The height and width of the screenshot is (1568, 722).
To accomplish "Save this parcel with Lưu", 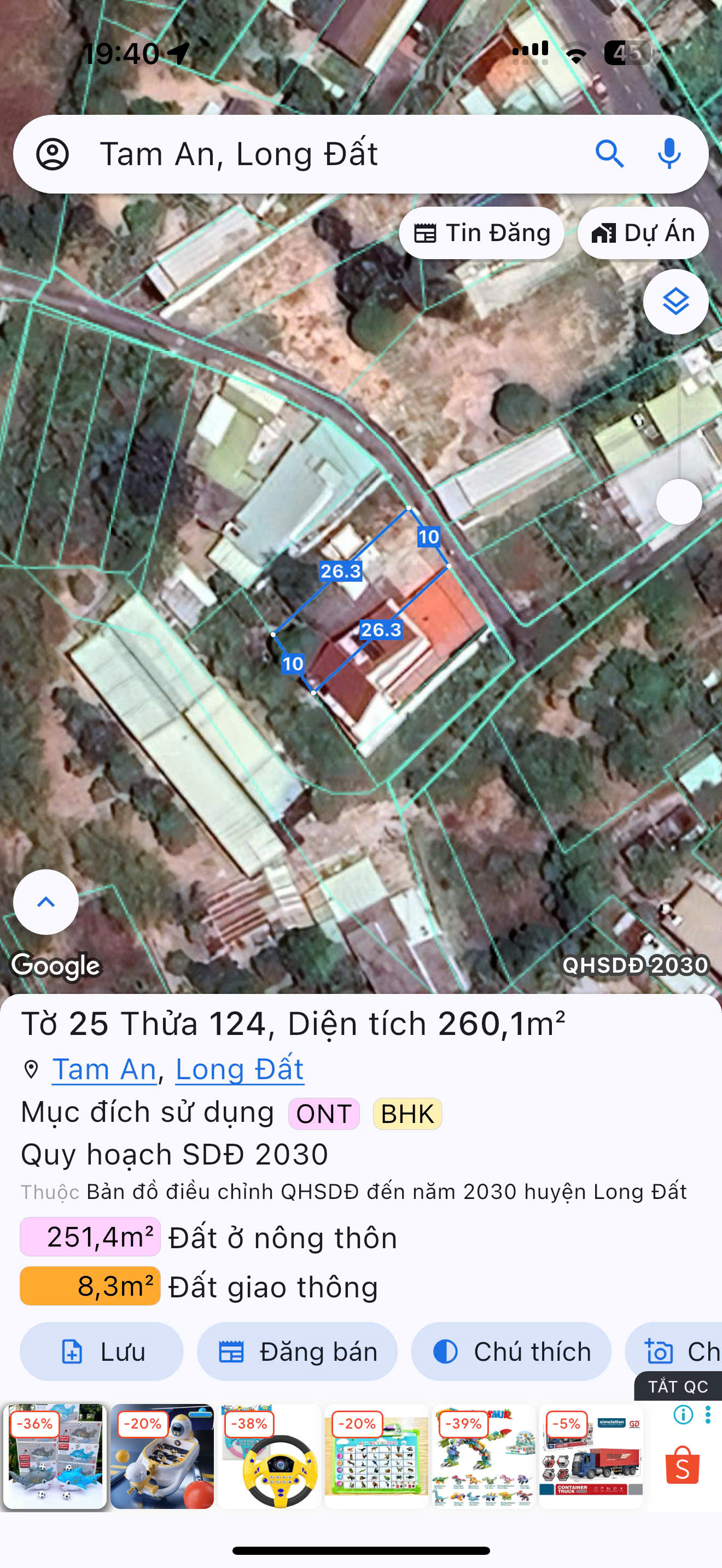I will click(102, 1351).
